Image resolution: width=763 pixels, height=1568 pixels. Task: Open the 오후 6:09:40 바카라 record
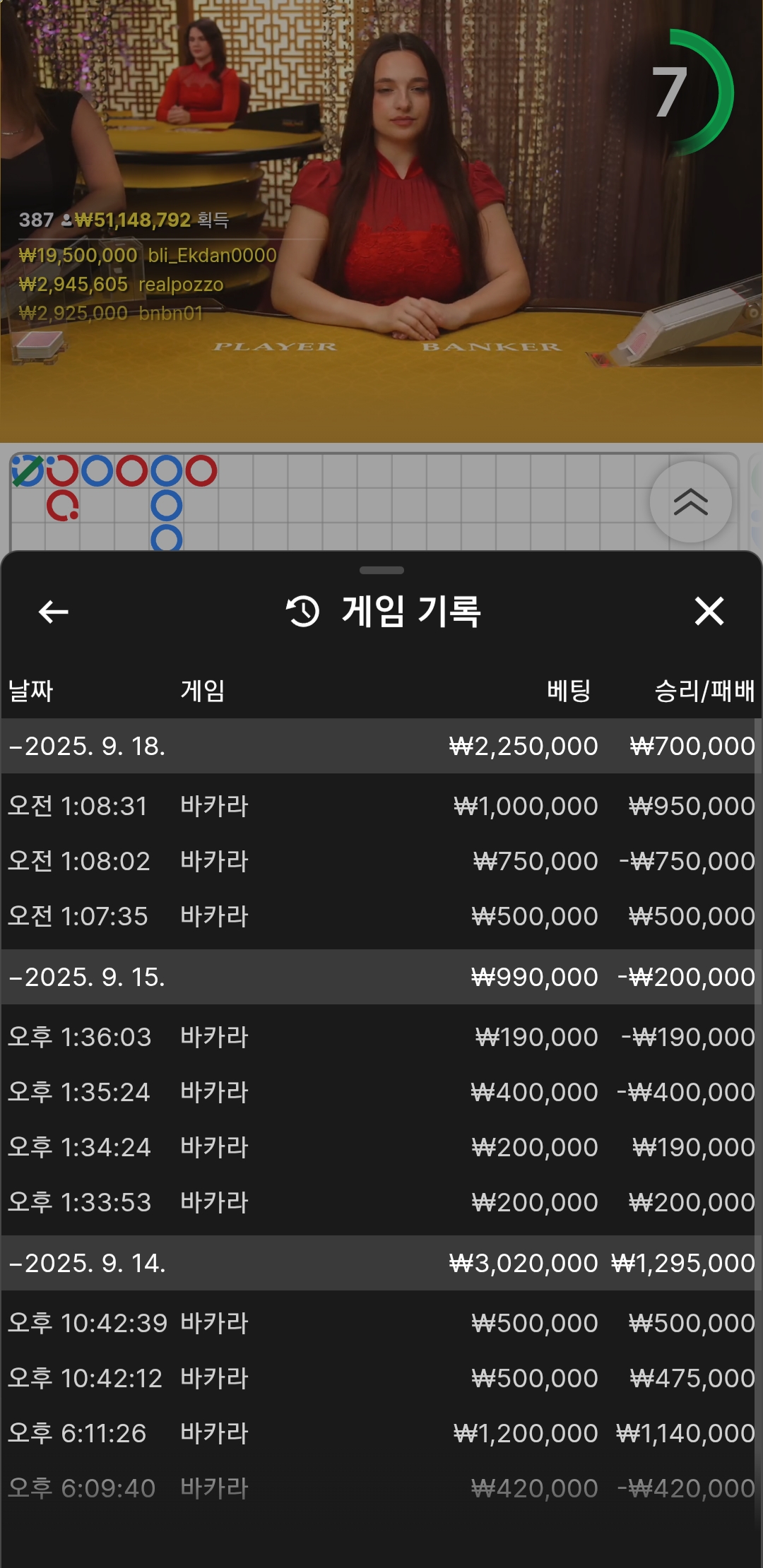coord(381,1488)
